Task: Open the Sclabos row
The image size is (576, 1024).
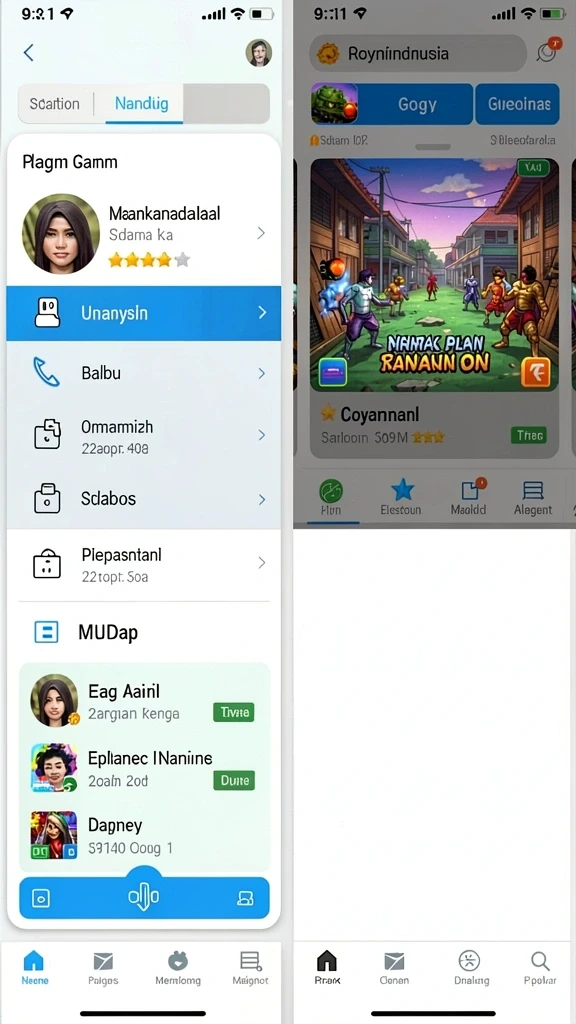Action: [x=144, y=499]
